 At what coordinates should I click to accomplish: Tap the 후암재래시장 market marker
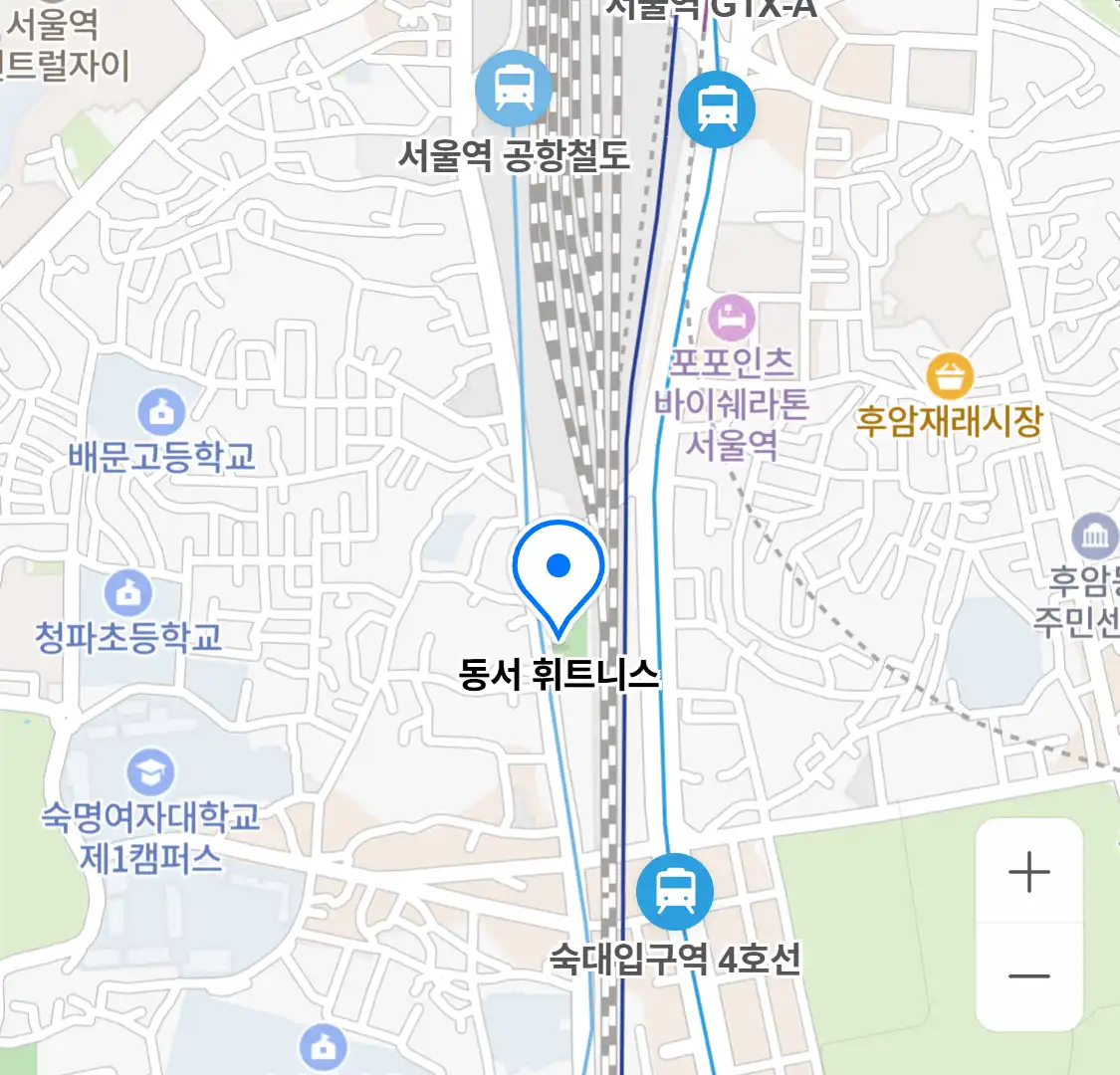click(x=950, y=376)
